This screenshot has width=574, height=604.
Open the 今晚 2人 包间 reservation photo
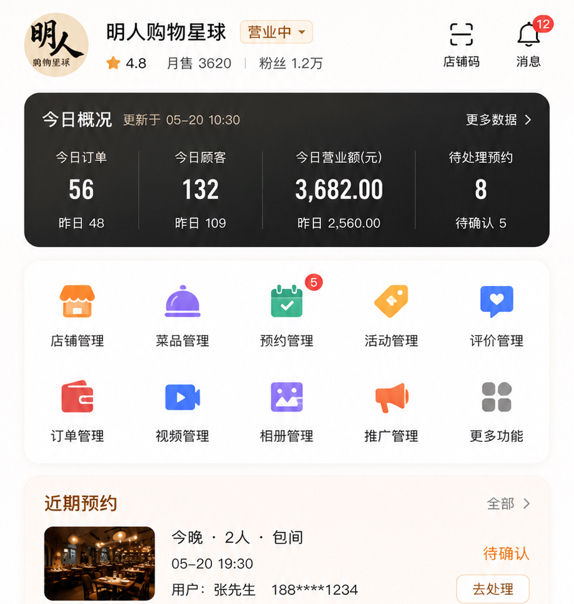click(x=99, y=563)
